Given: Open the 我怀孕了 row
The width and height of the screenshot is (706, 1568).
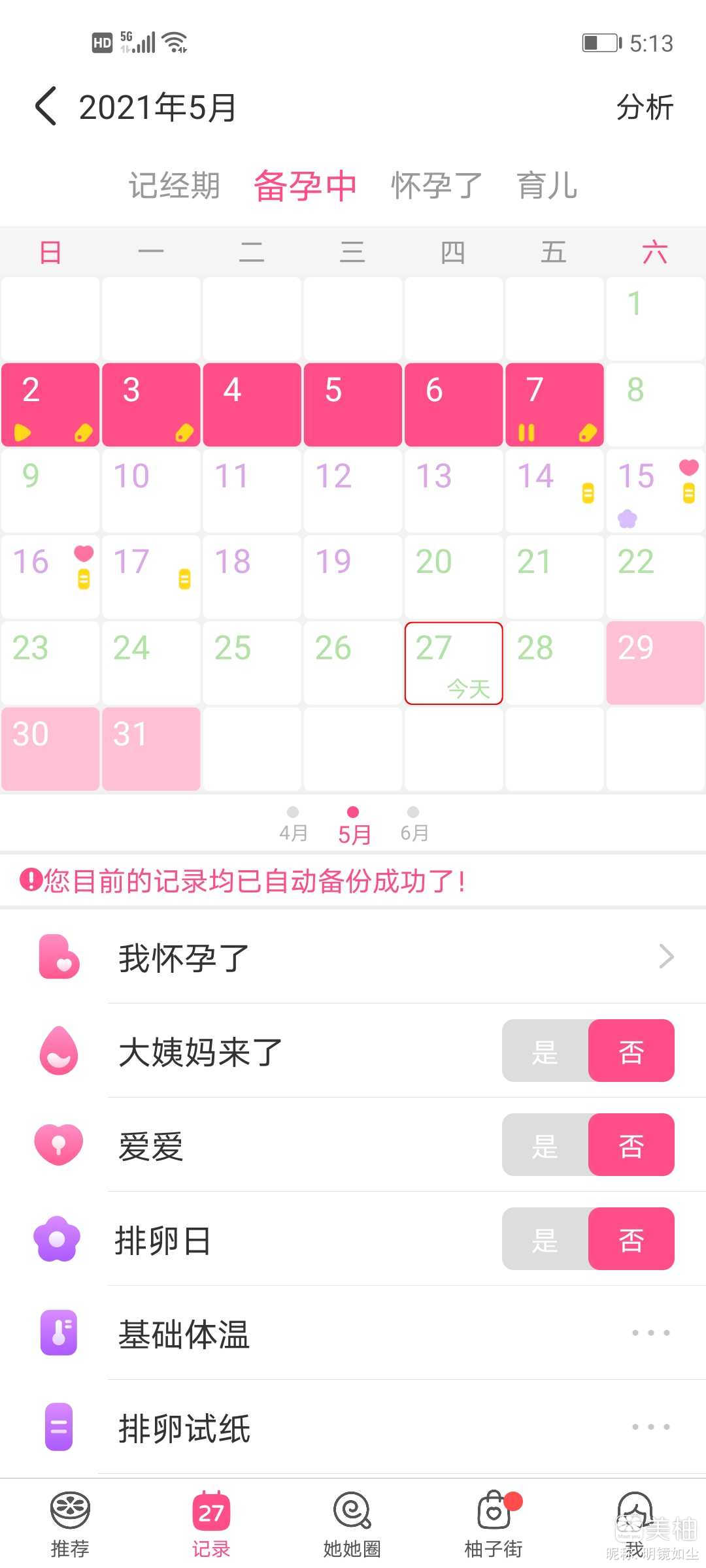Looking at the screenshot, I should point(353,958).
